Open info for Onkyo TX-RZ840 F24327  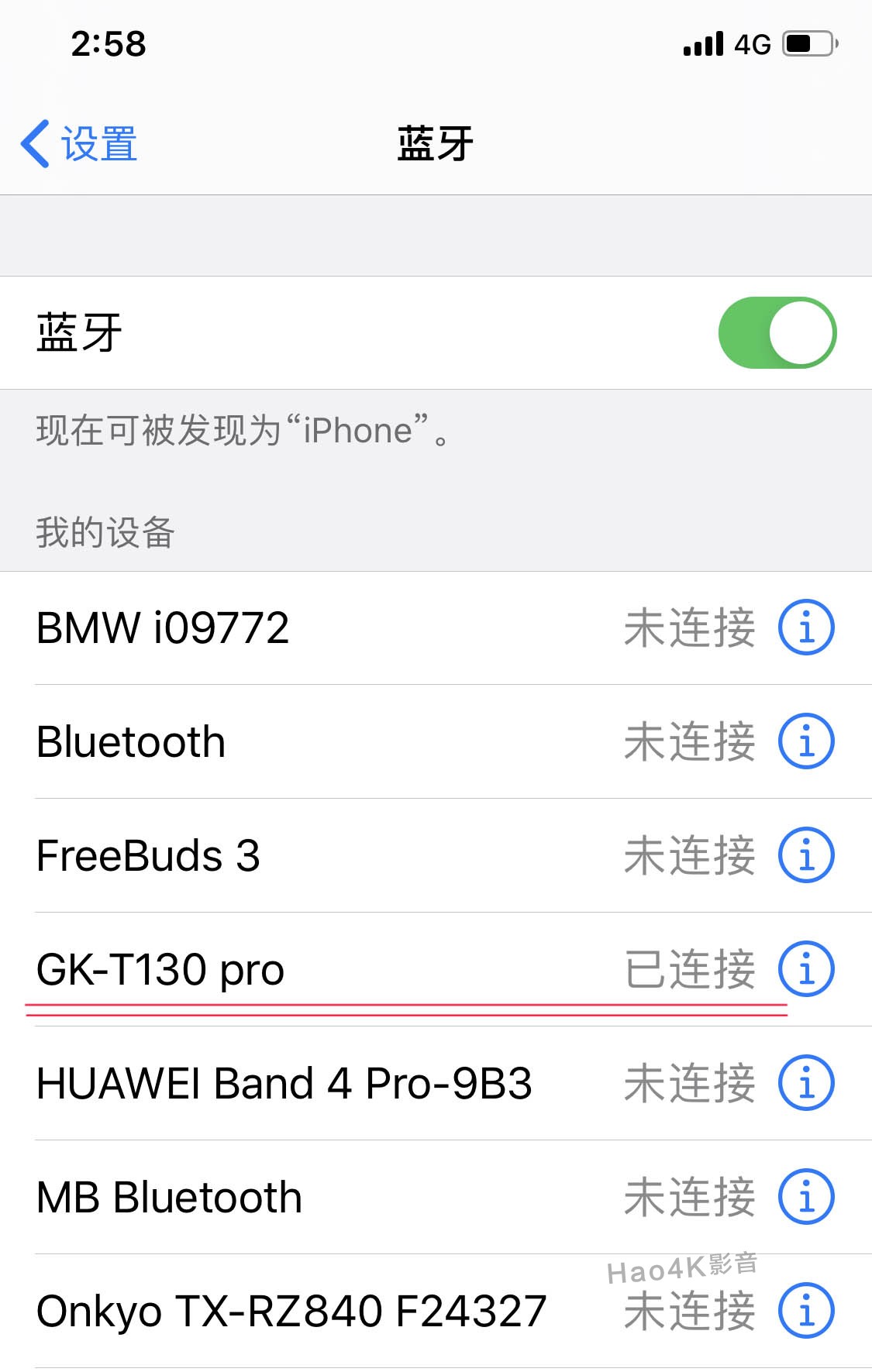[x=806, y=1311]
